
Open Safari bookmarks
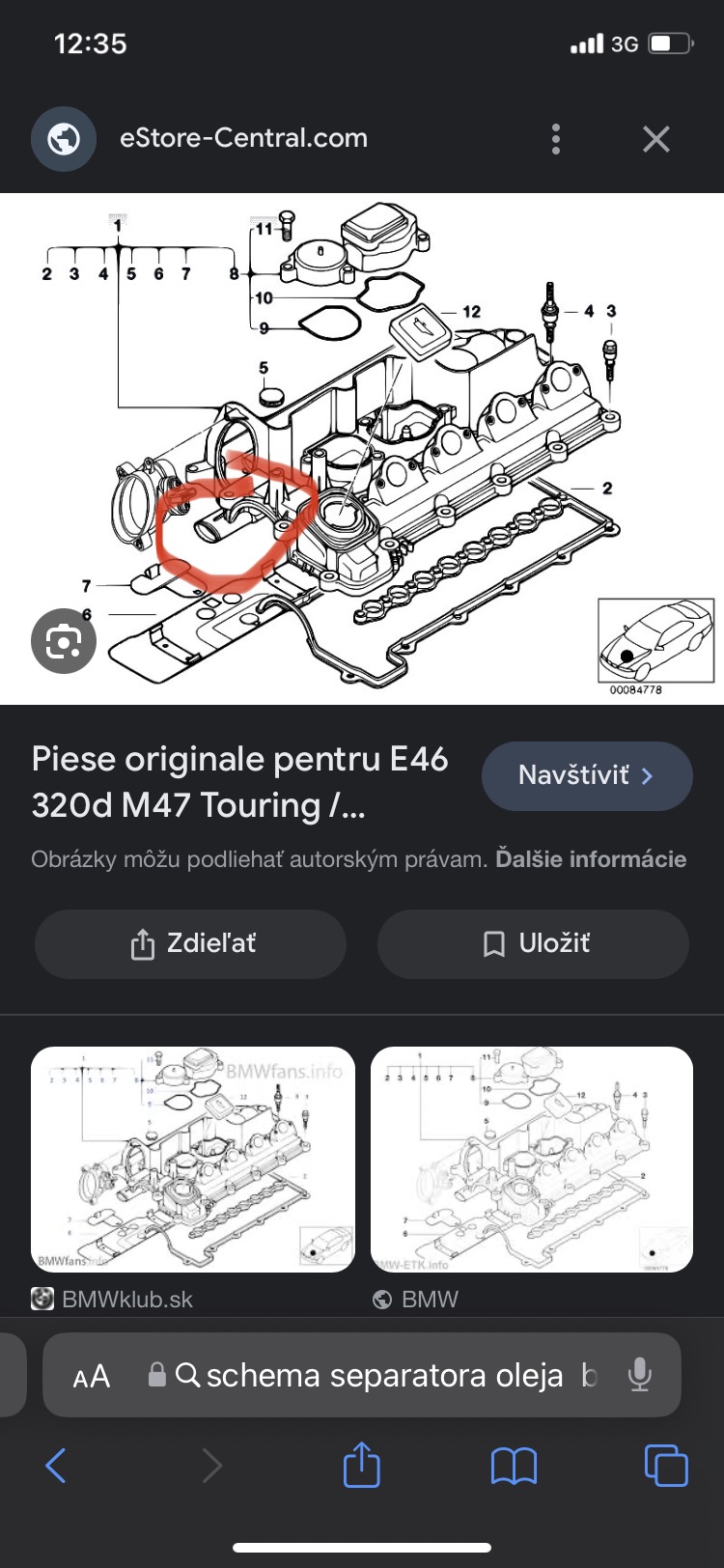pos(514,1466)
